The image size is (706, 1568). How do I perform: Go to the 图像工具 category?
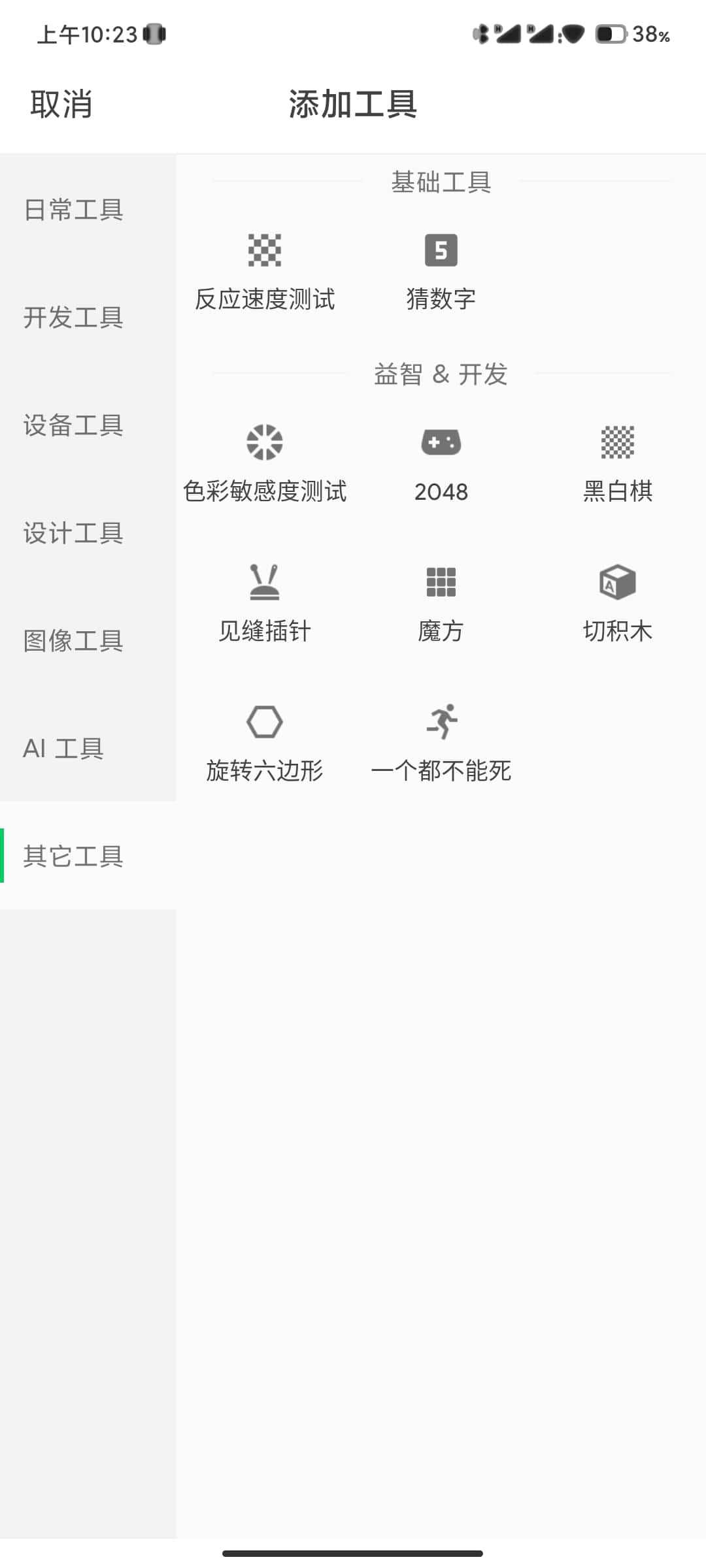point(88,641)
